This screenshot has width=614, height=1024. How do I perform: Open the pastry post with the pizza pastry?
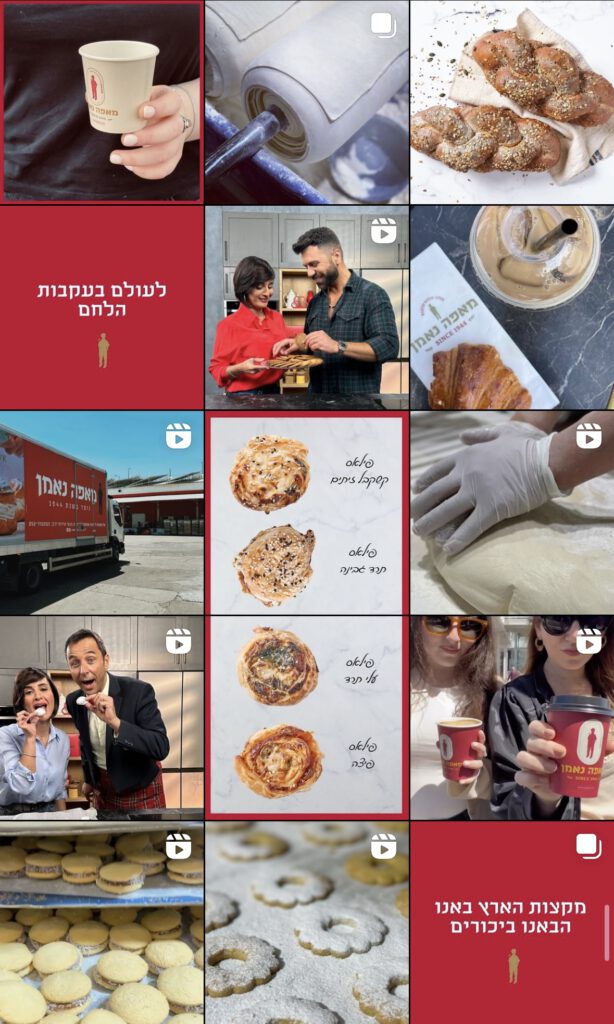point(306,718)
